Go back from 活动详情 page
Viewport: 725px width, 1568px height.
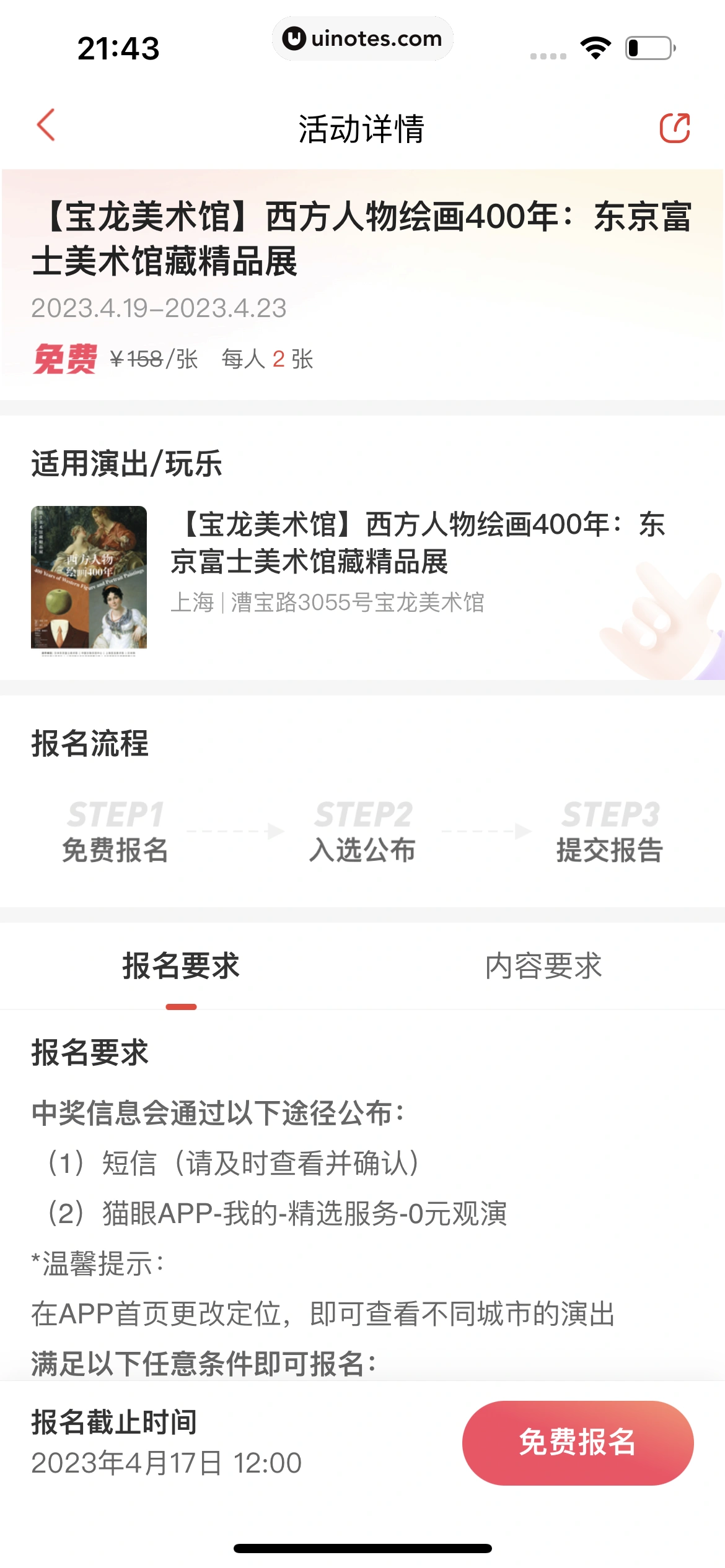[x=46, y=126]
